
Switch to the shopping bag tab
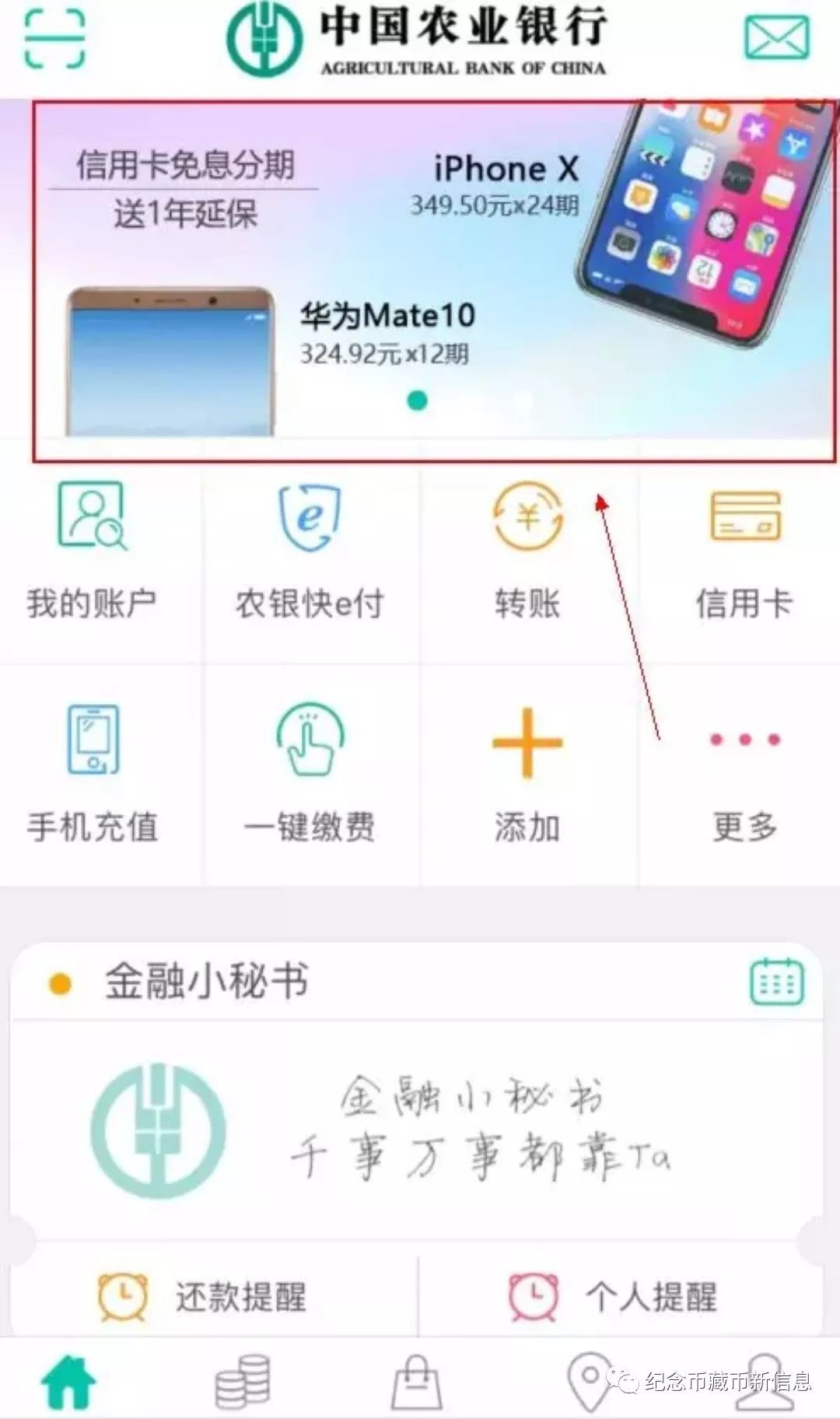coord(417,1382)
